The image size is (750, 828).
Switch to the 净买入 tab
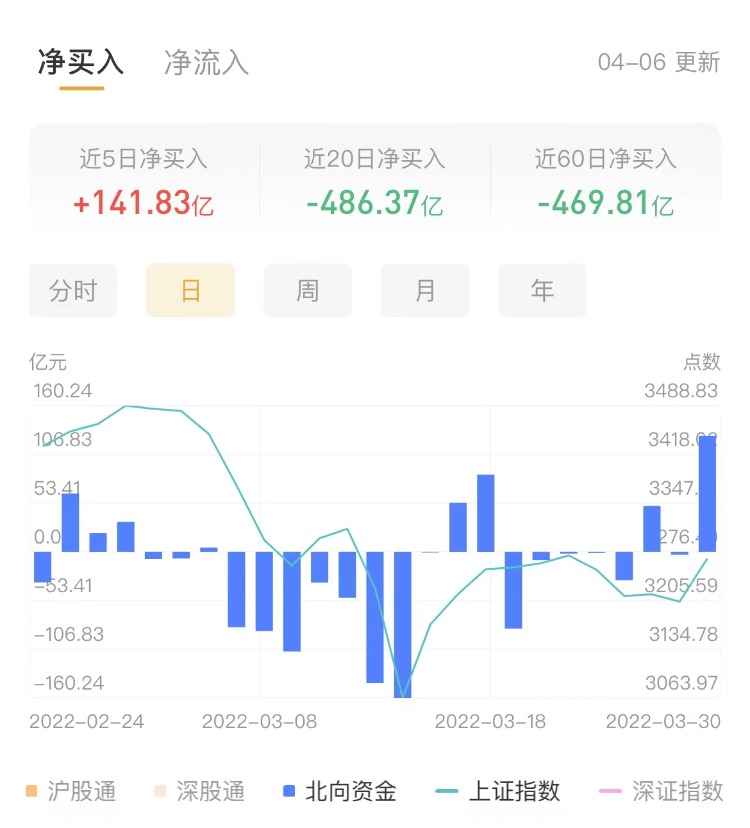pos(81,62)
